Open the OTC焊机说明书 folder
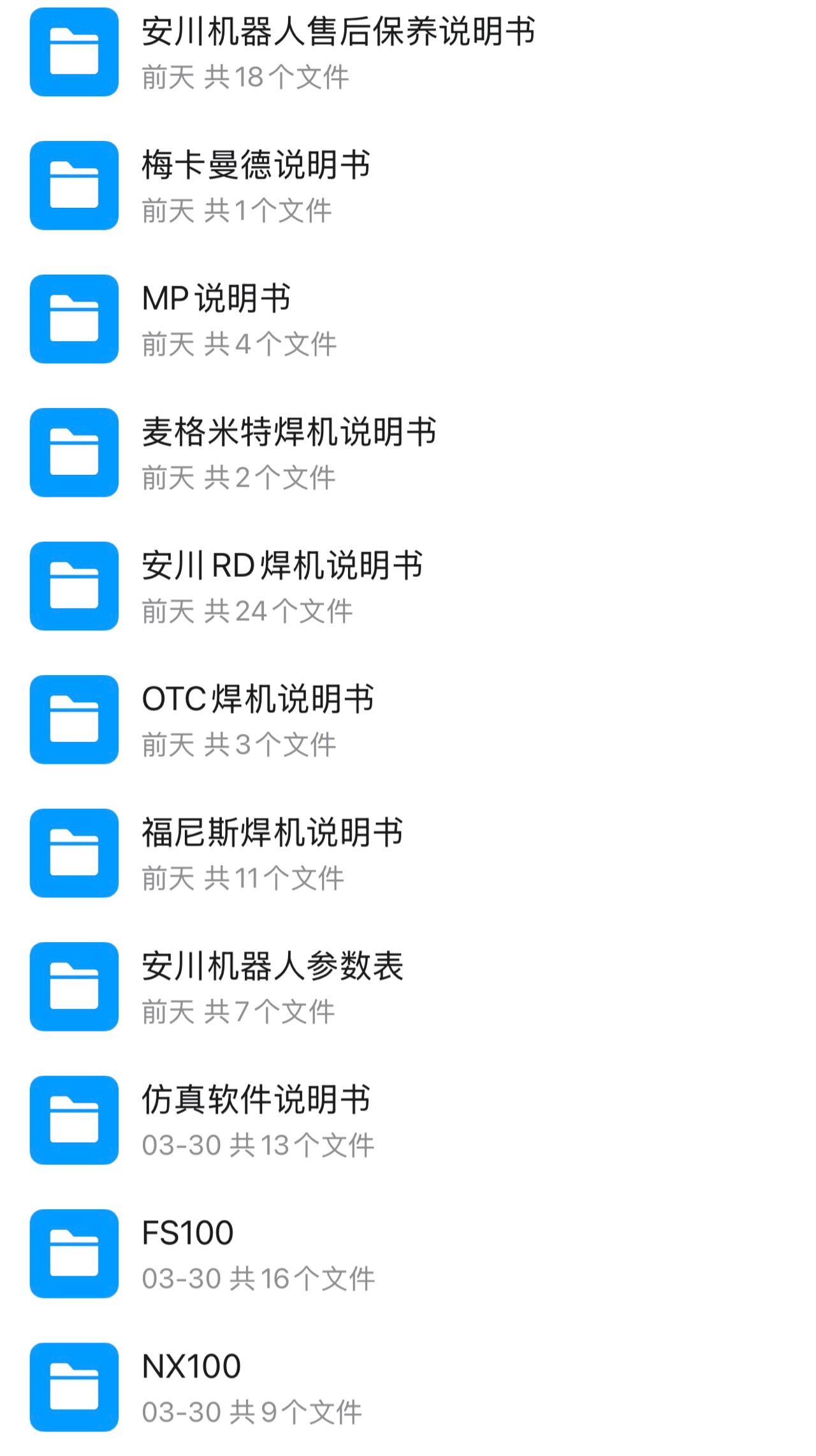The image size is (816, 1456). coord(258,699)
